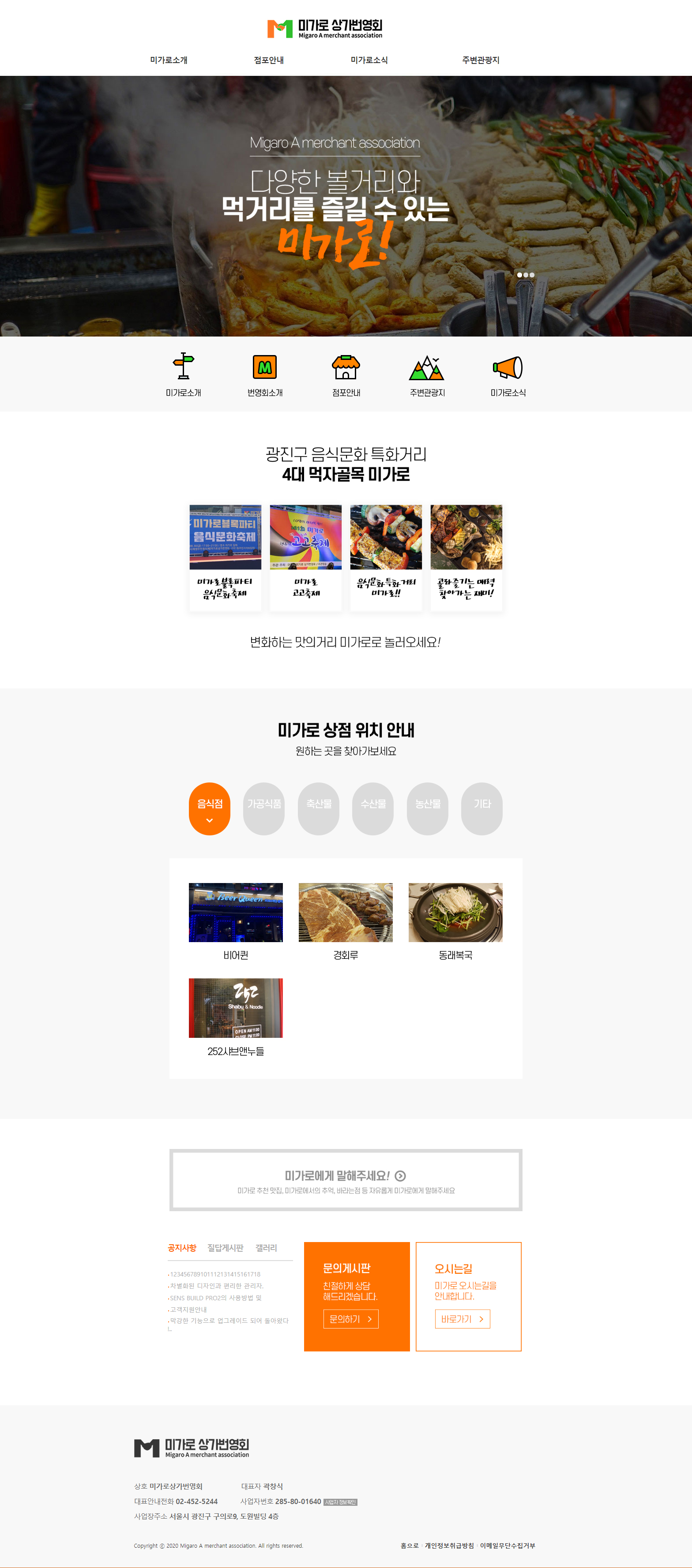Tap the 번영회소개 shortcut icon
Viewport: 692px width, 1568px height.
click(265, 375)
